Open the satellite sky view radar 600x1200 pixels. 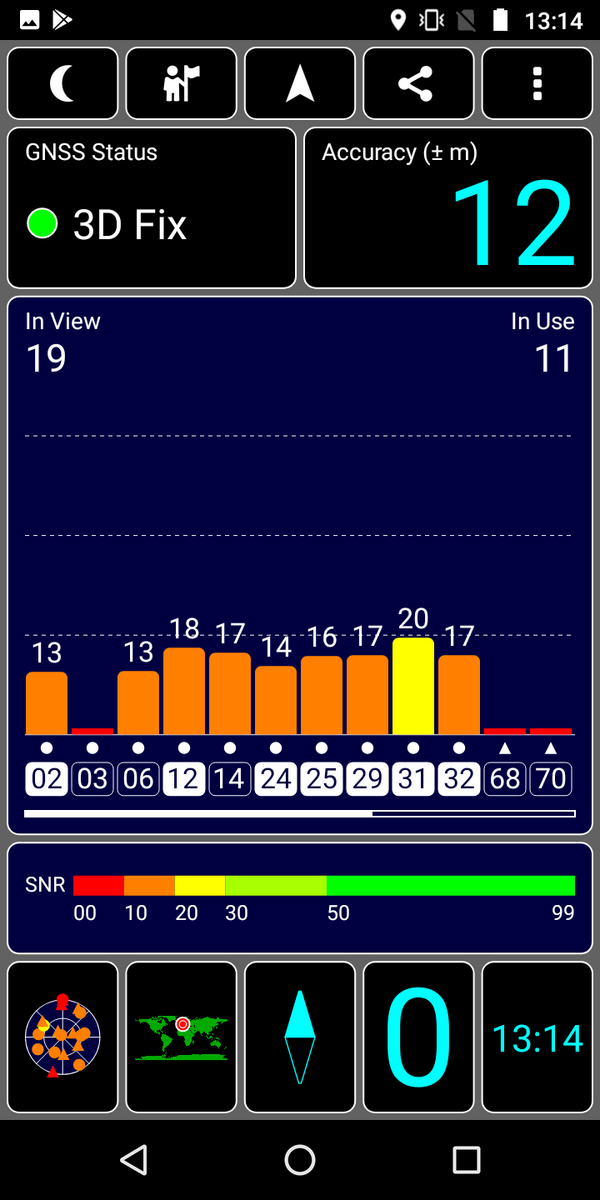point(62,1038)
